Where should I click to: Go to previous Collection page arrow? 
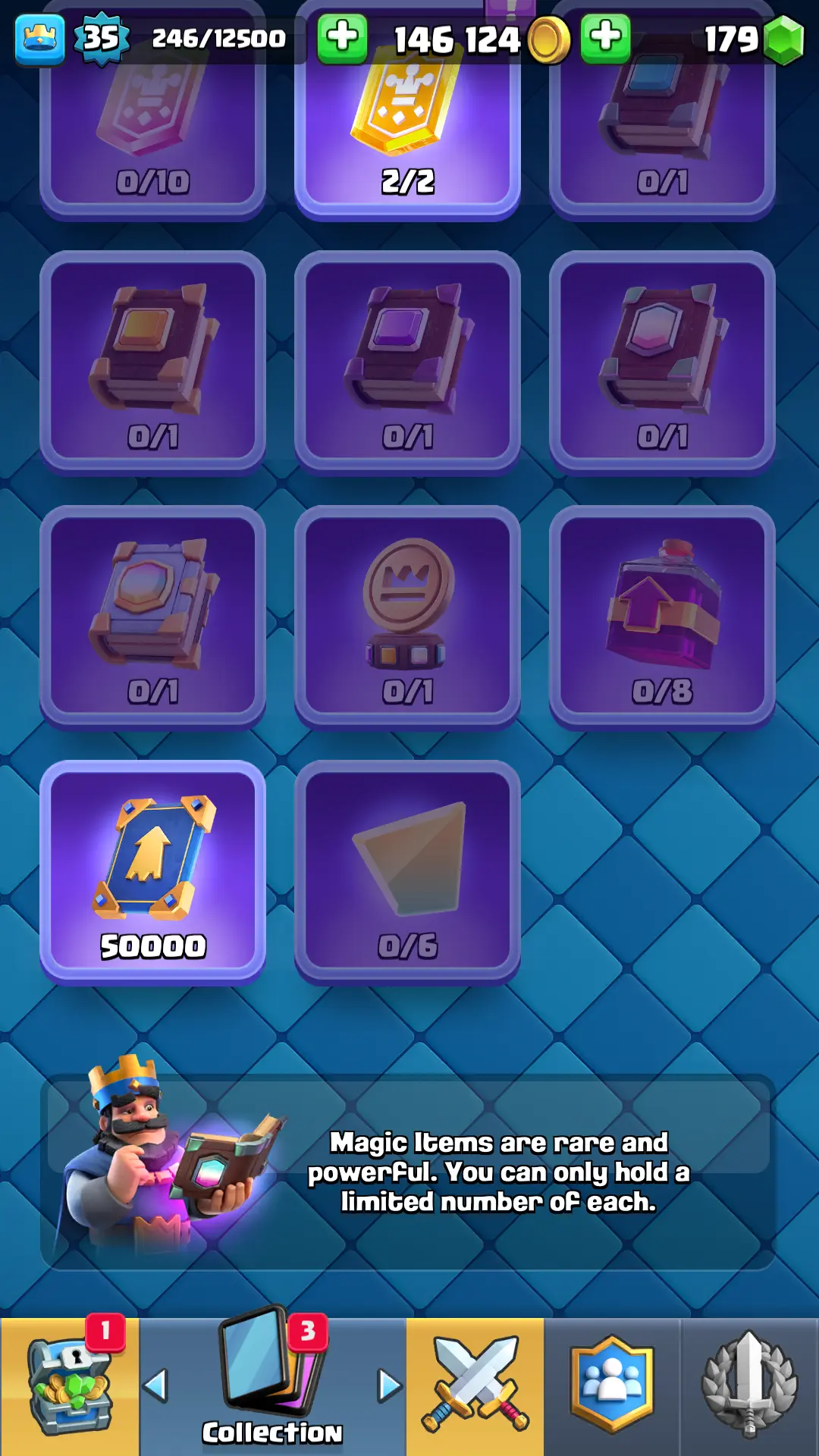point(155,1386)
